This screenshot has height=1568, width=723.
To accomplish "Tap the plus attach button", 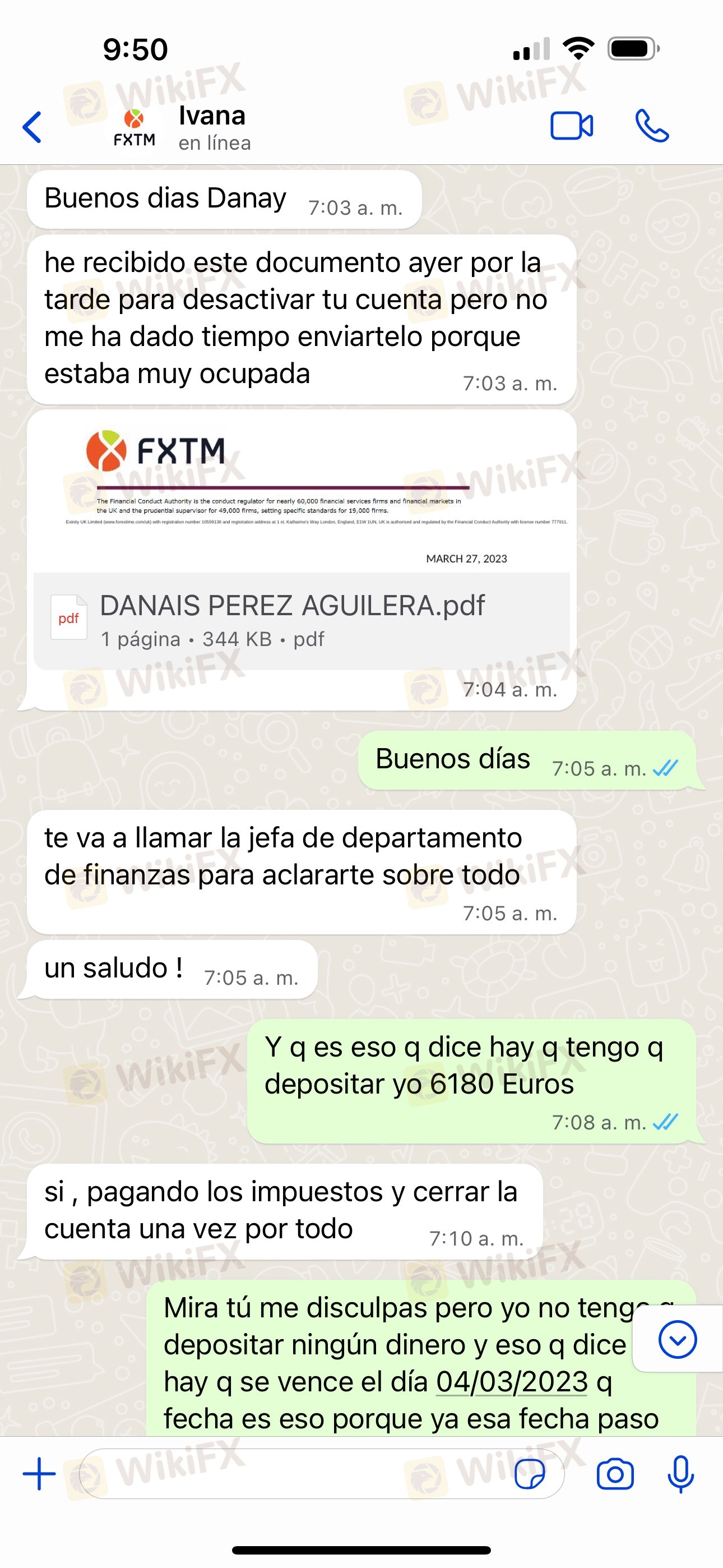I will coord(39,1474).
